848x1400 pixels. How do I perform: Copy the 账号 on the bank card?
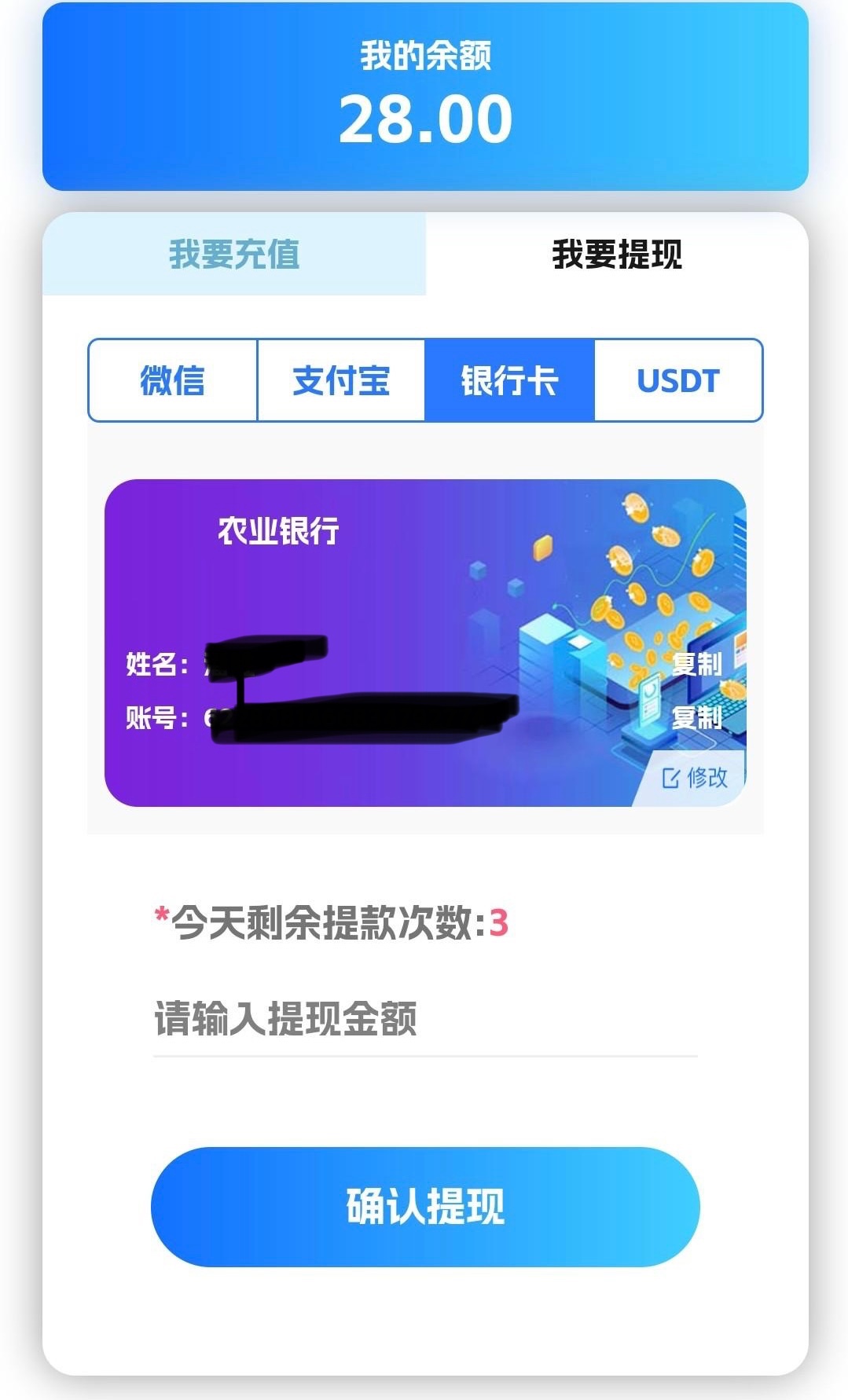click(696, 717)
